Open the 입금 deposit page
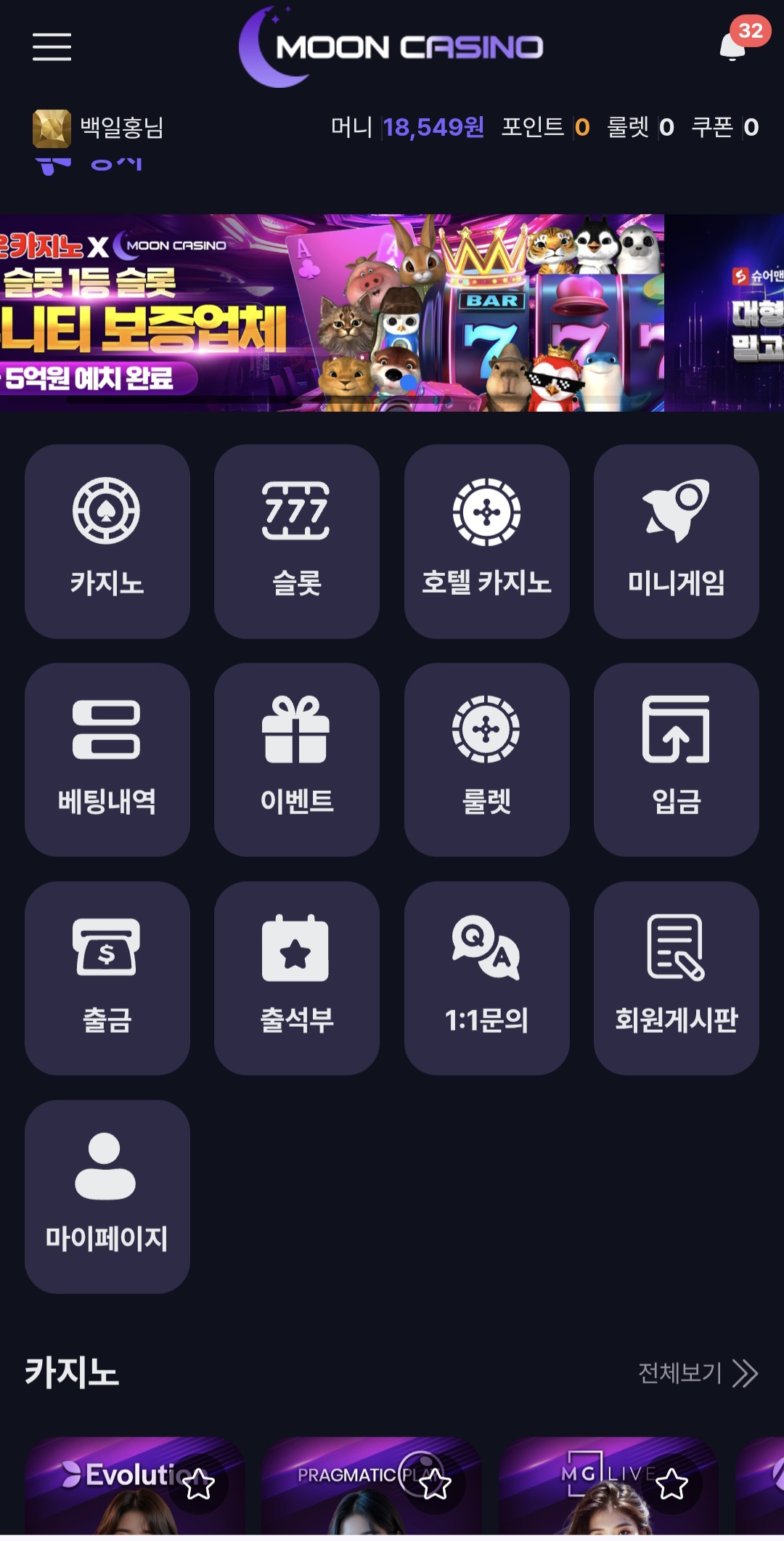784x1541 pixels. pos(676,760)
